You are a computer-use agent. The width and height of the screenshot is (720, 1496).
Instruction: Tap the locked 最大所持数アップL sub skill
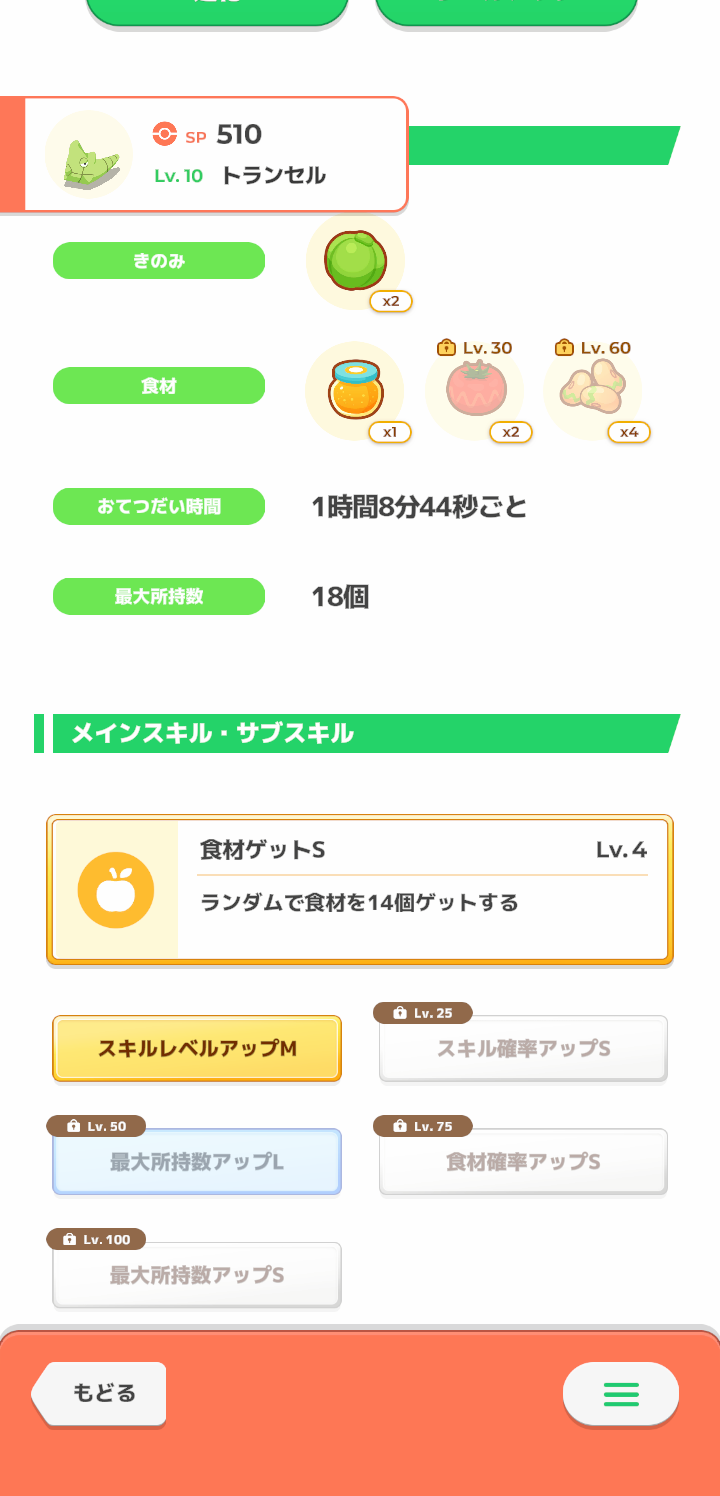(197, 1161)
